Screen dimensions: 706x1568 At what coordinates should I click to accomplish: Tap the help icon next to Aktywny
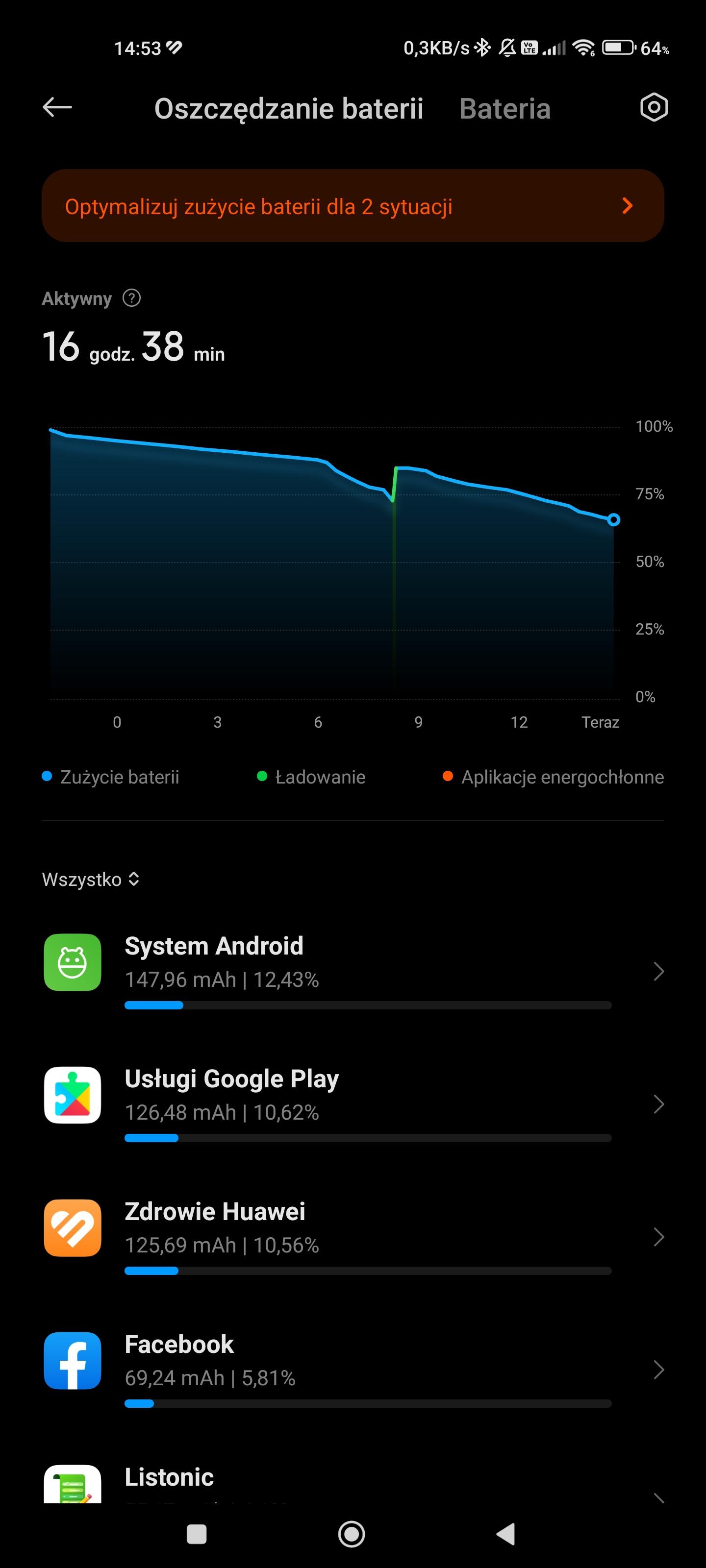coord(131,298)
